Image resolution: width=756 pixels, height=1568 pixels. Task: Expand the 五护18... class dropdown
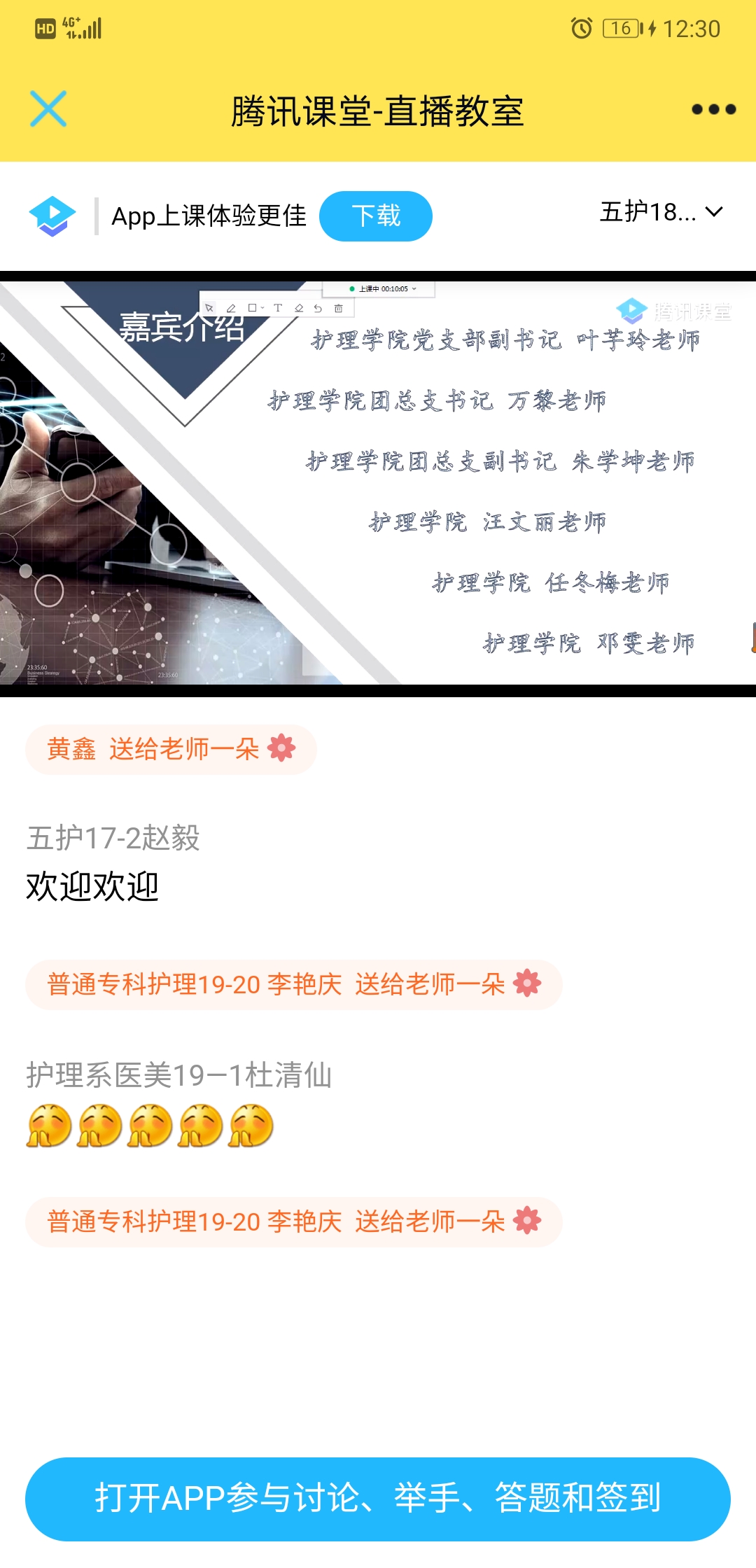[x=661, y=212]
